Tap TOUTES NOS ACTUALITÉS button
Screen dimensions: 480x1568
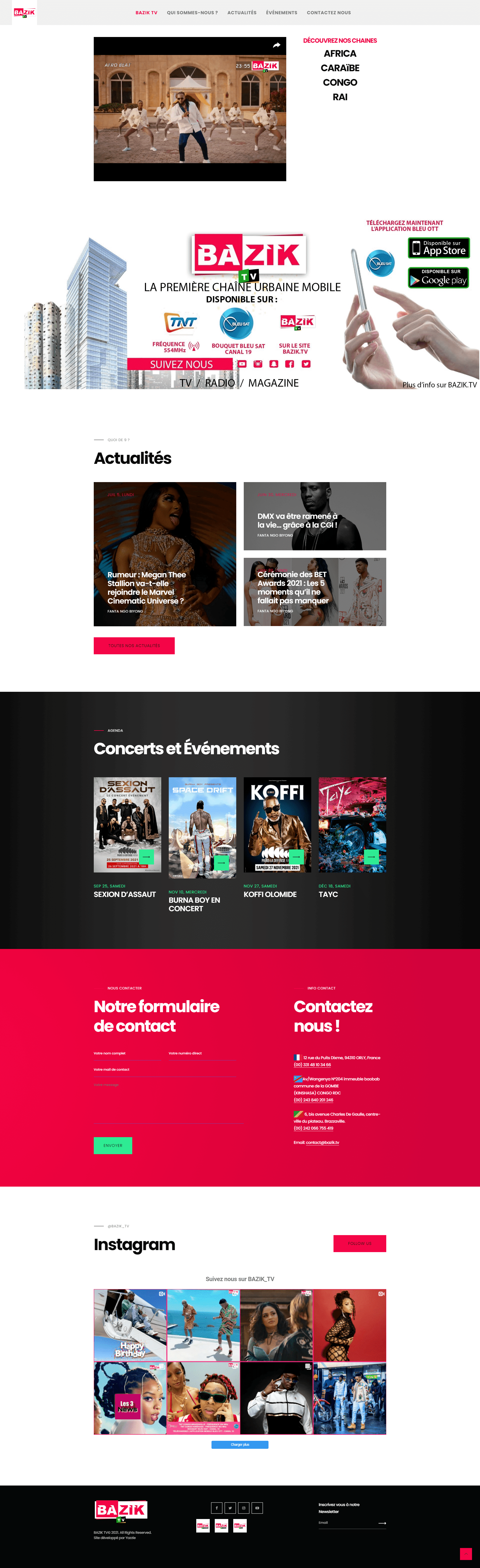134,646
